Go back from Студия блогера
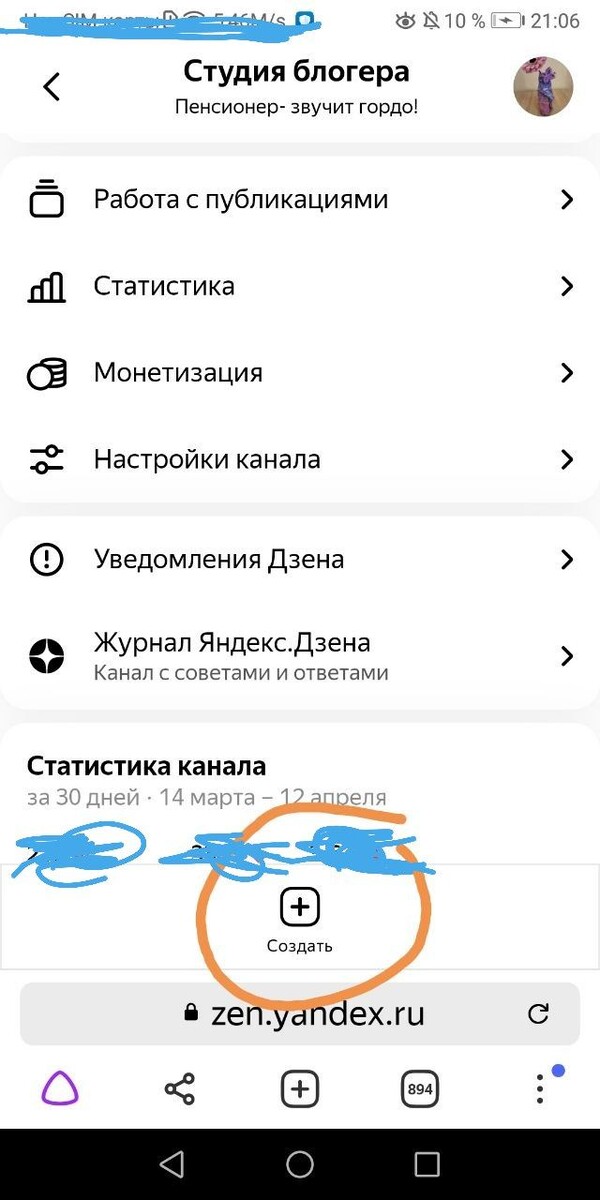 tap(52, 87)
